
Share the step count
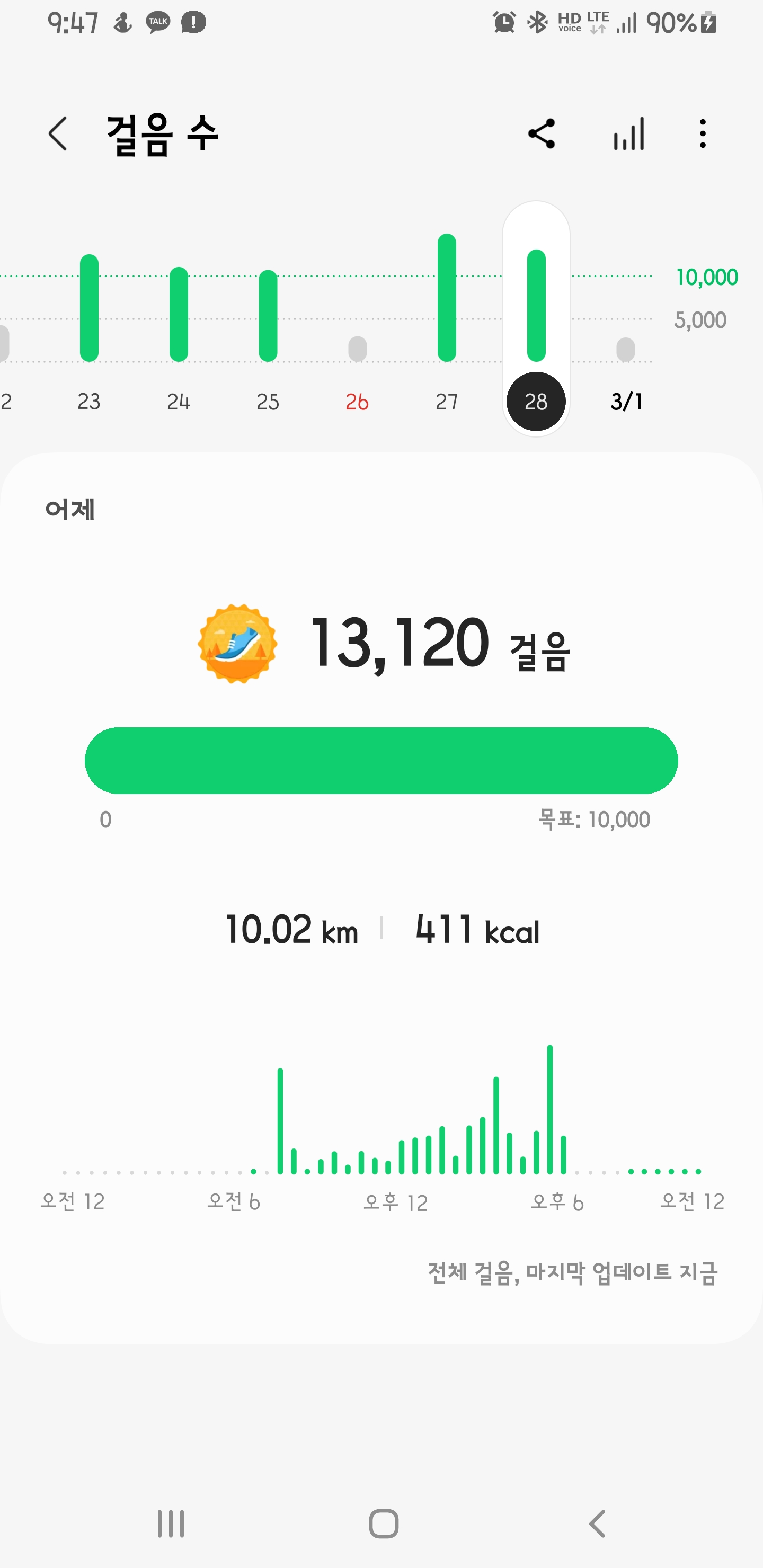(542, 134)
